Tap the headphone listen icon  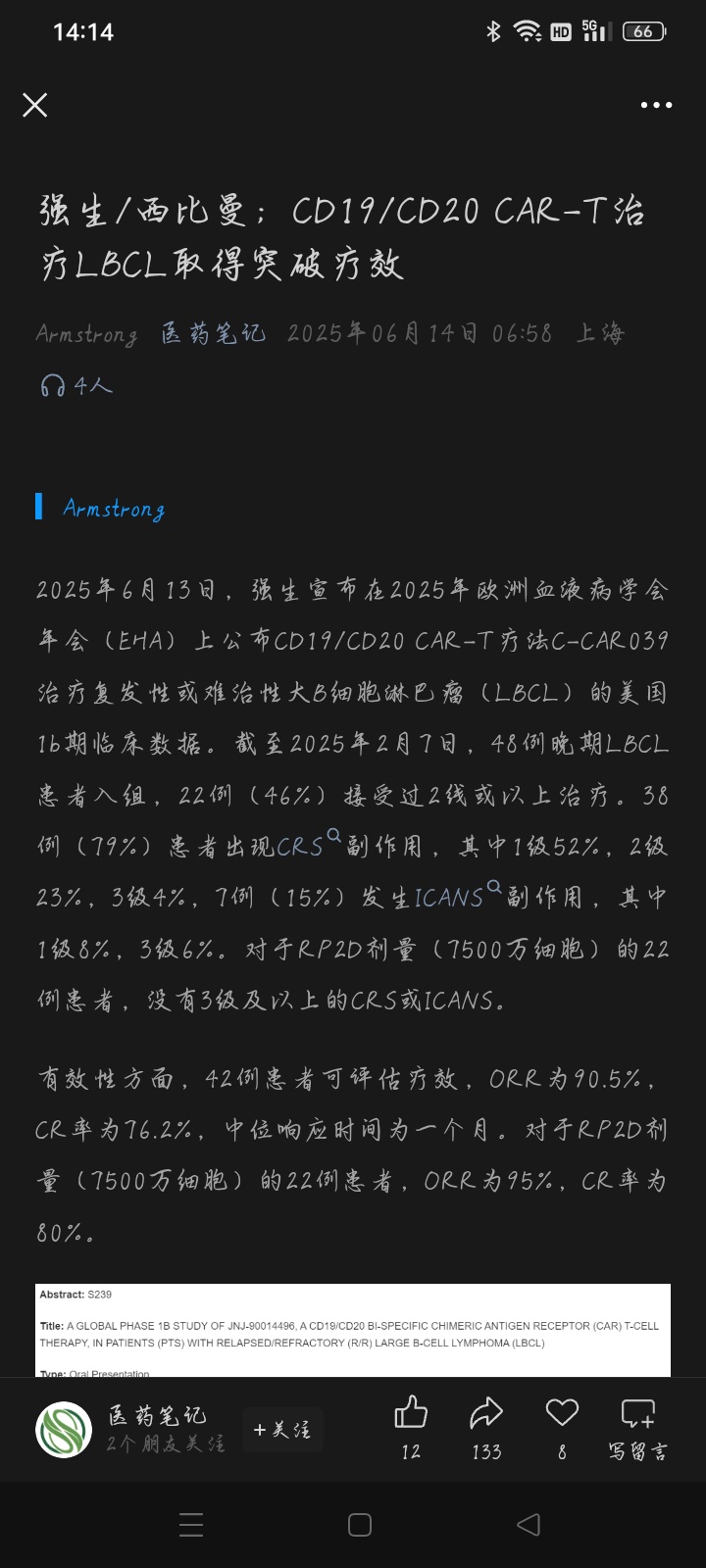coord(52,385)
